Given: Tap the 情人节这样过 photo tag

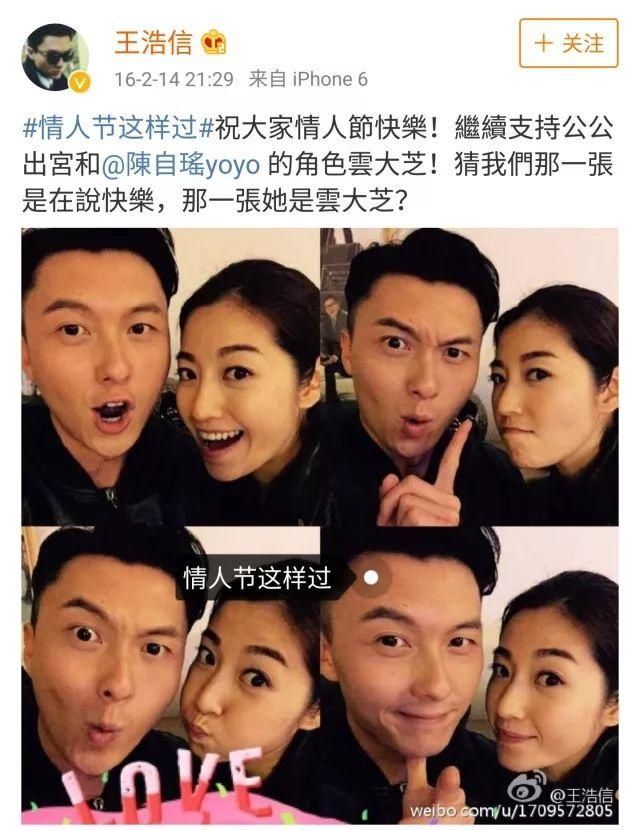Looking at the screenshot, I should tap(256, 578).
